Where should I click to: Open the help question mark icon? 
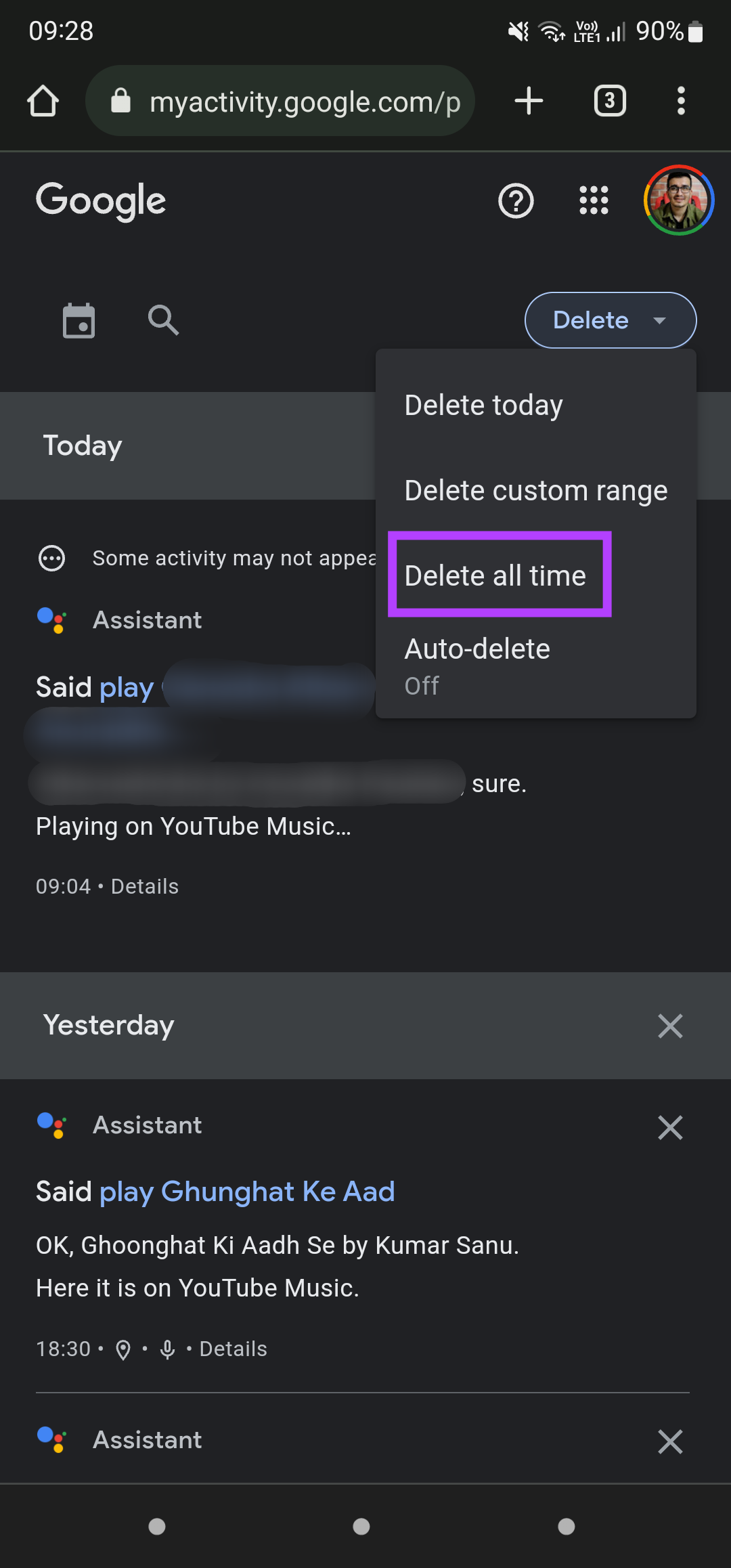point(516,201)
